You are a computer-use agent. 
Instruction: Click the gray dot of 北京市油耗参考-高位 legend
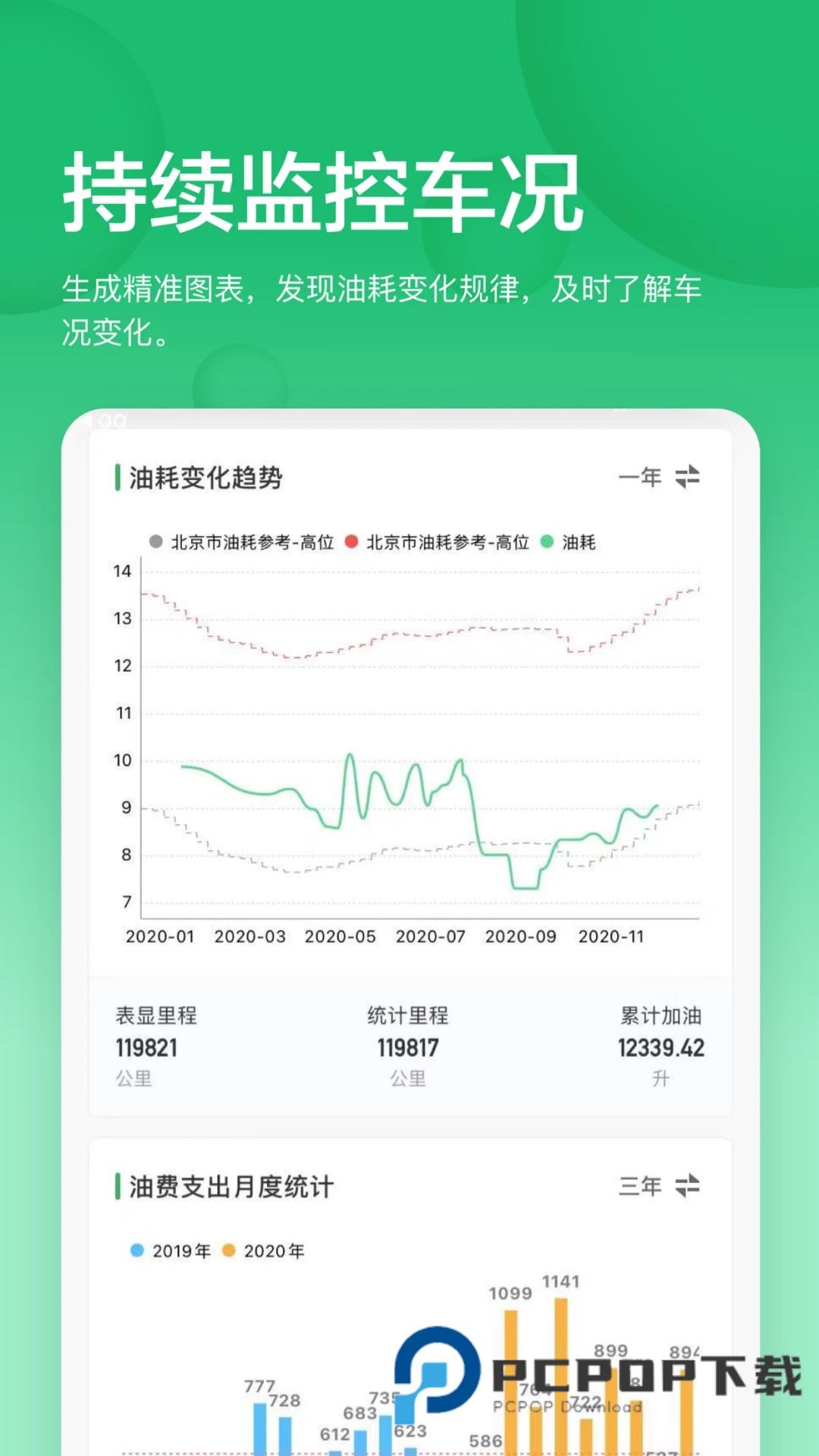pyautogui.click(x=157, y=543)
